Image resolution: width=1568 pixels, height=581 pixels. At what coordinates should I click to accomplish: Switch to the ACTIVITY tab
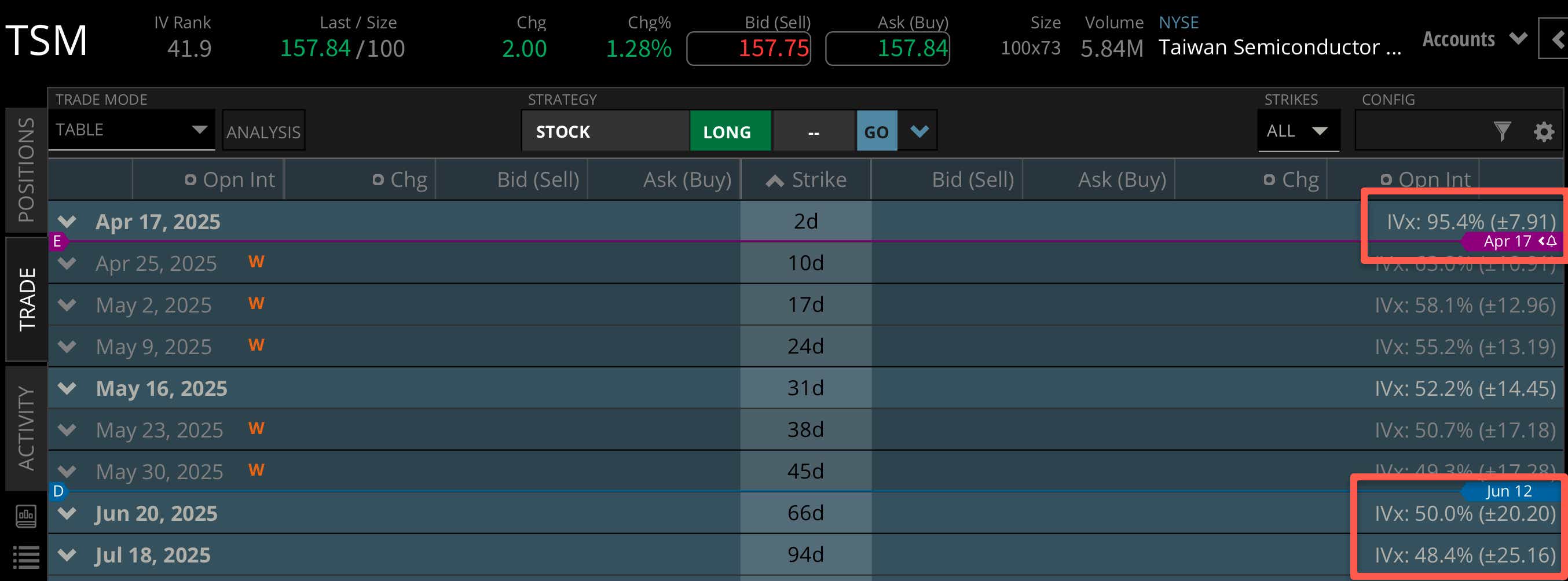(26, 428)
